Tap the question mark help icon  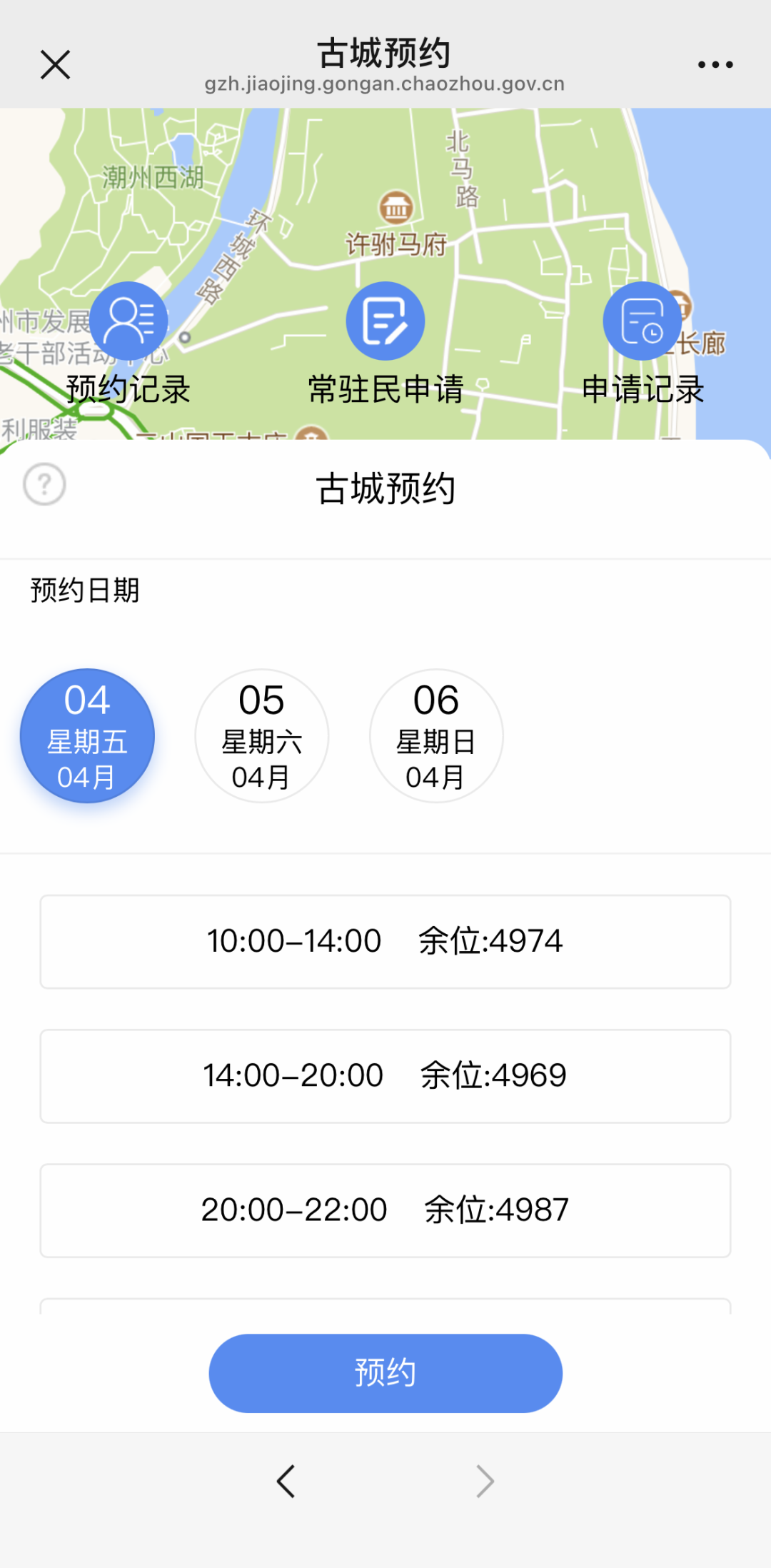point(44,485)
